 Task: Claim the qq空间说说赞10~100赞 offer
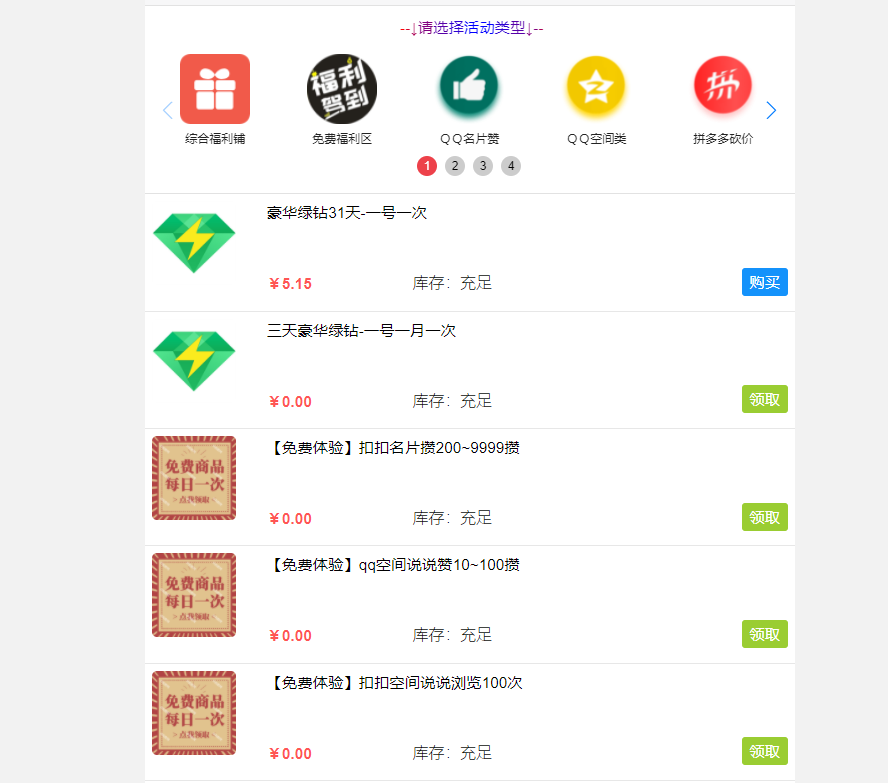pos(764,634)
